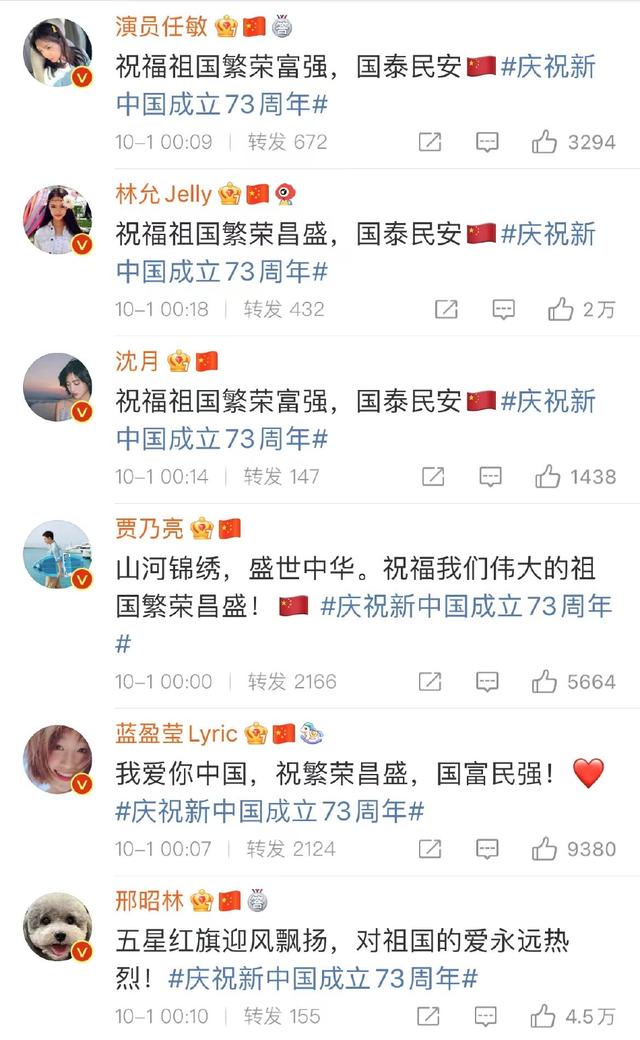Open 邢昭林's dog avatar
Viewport: 640px width, 1040px height.
click(x=58, y=927)
